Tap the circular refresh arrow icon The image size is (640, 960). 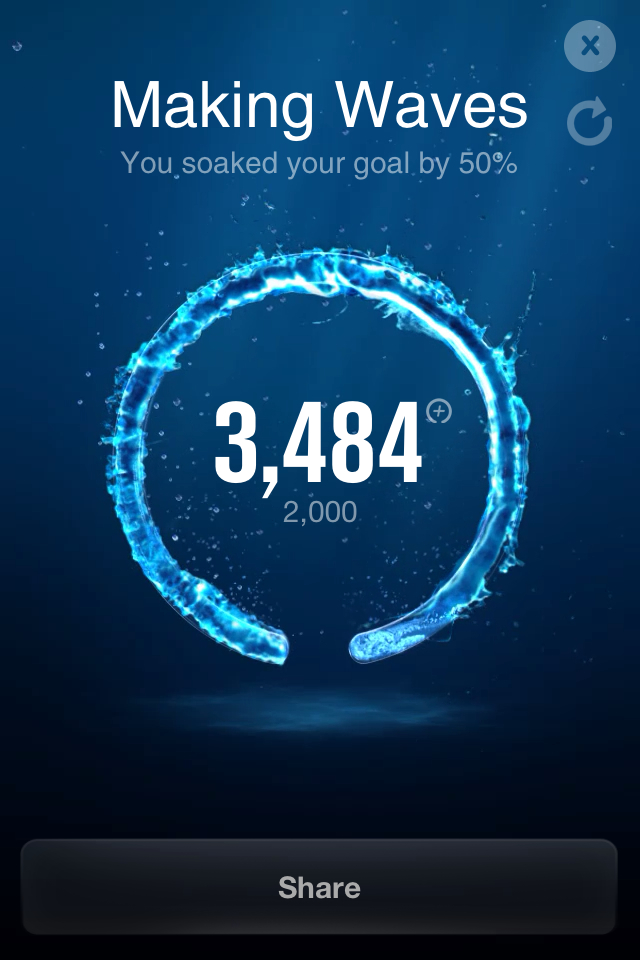tap(589, 123)
